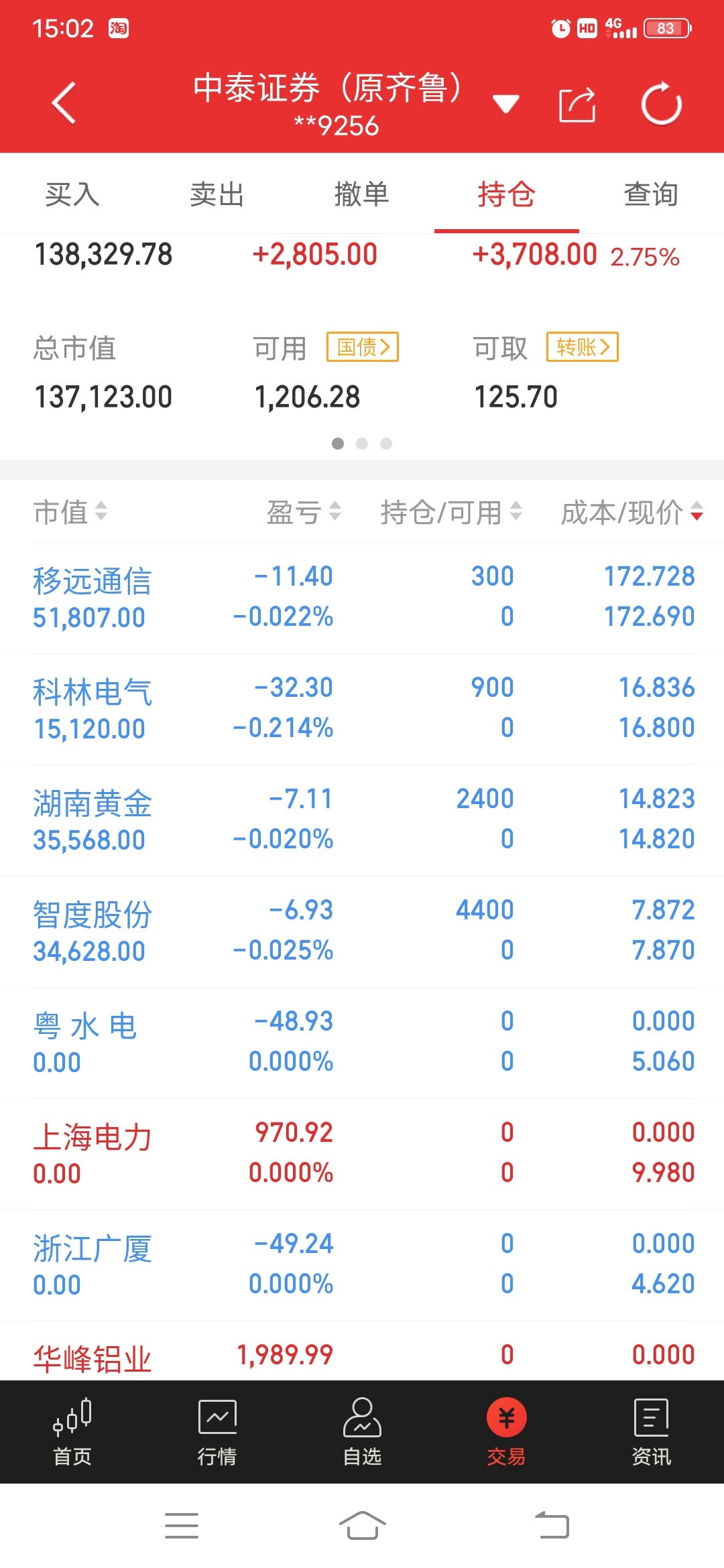Share the holdings page

tap(577, 105)
